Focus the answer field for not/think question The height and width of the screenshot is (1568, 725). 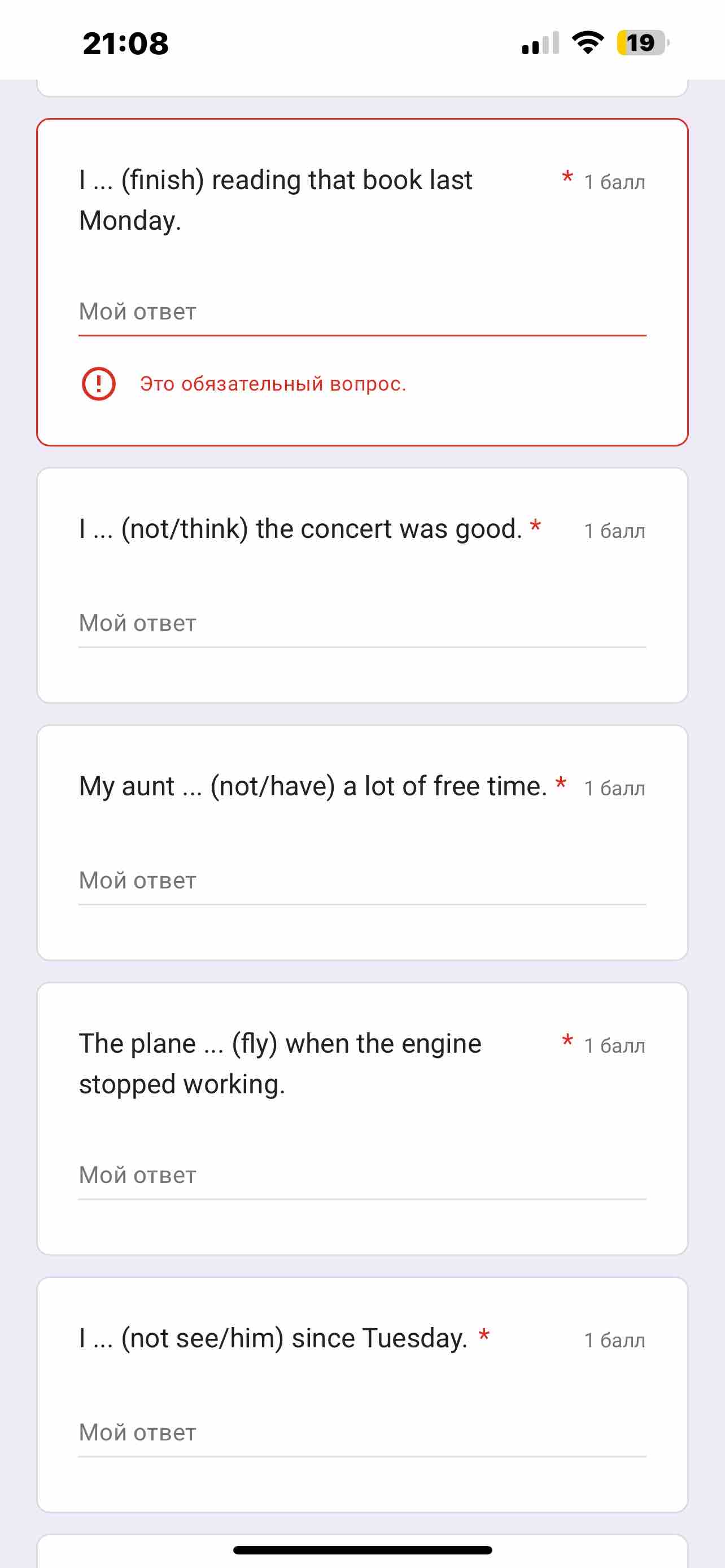[x=362, y=624]
